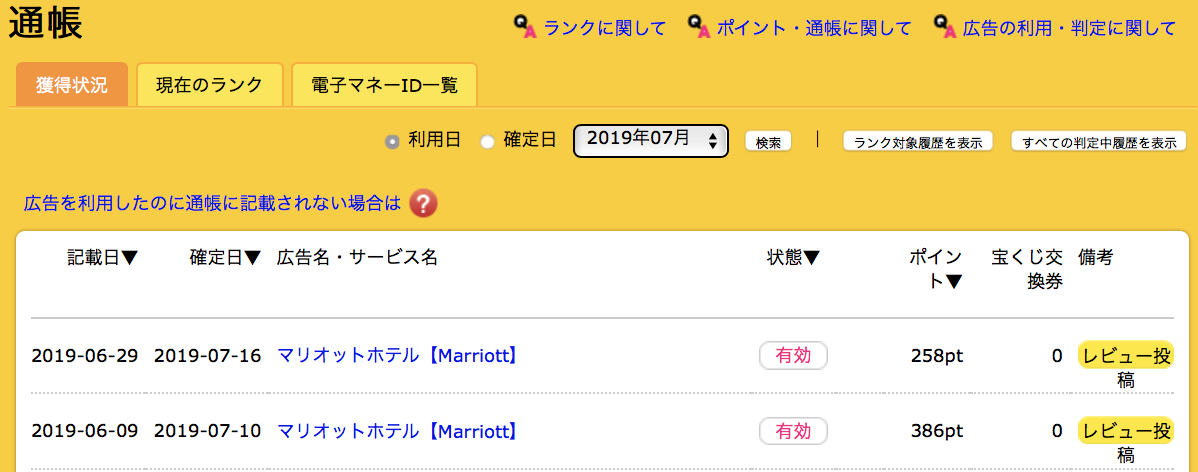Screen dimensions: 1198x472
Task: Select the 利用日 radio button
Action: [x=392, y=141]
